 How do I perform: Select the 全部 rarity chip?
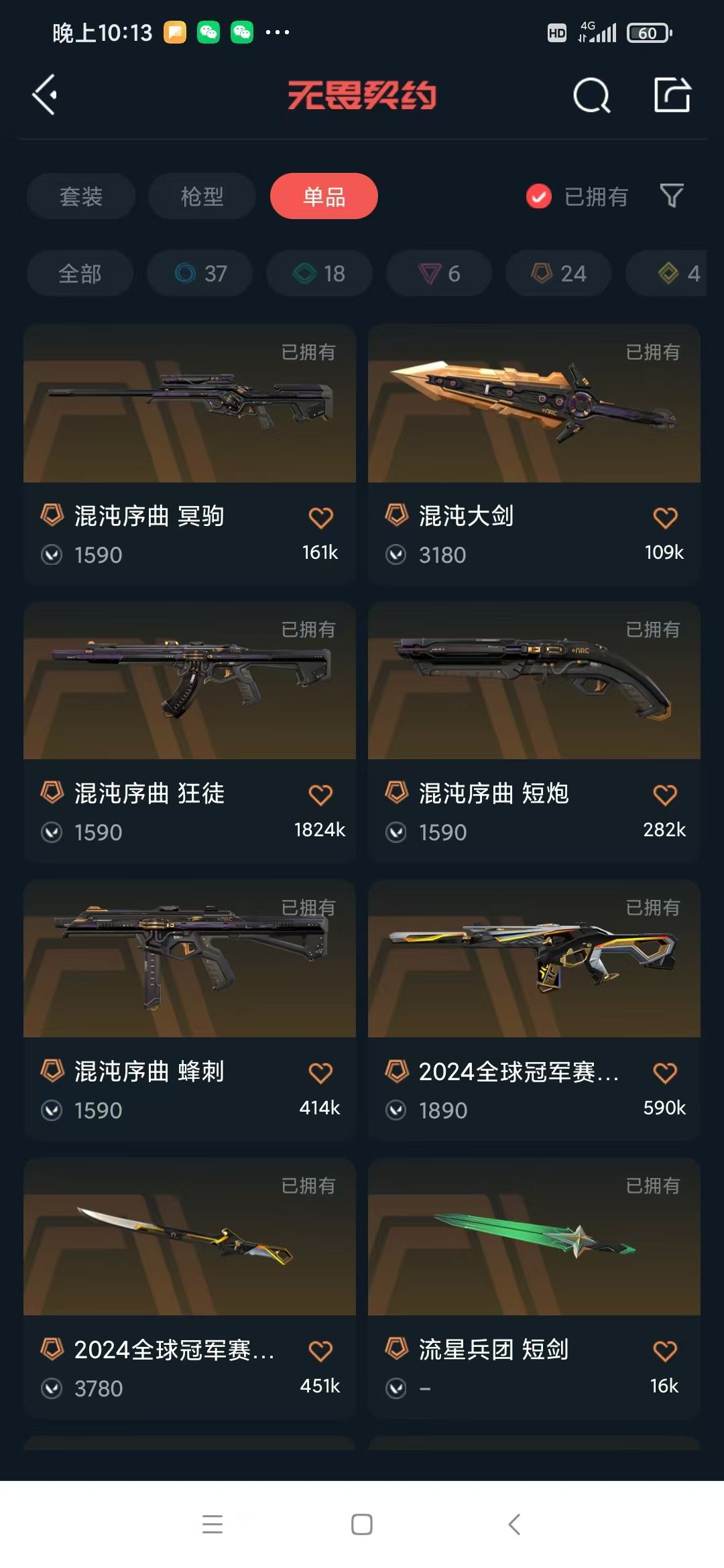(x=80, y=273)
